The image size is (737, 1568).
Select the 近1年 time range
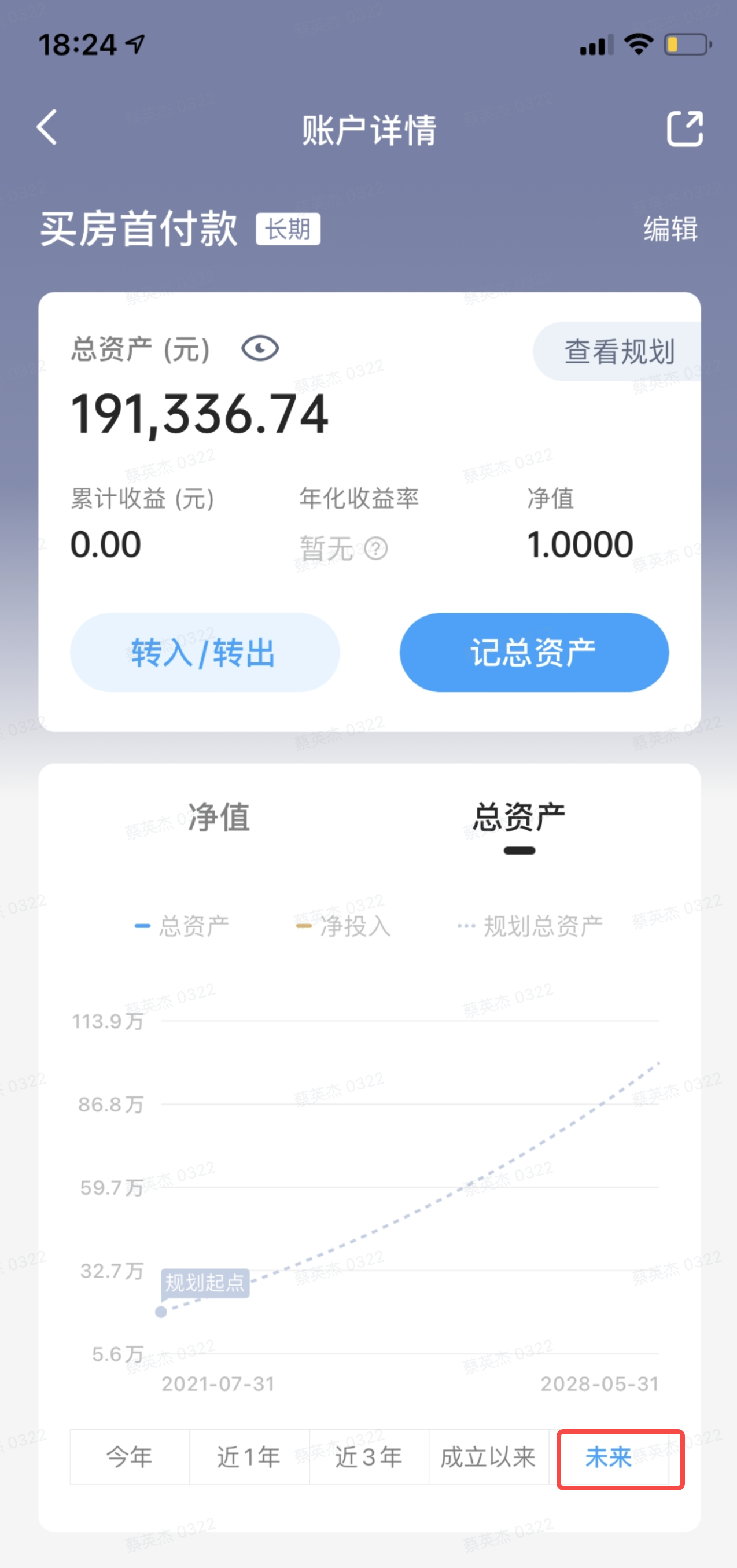[x=249, y=1457]
